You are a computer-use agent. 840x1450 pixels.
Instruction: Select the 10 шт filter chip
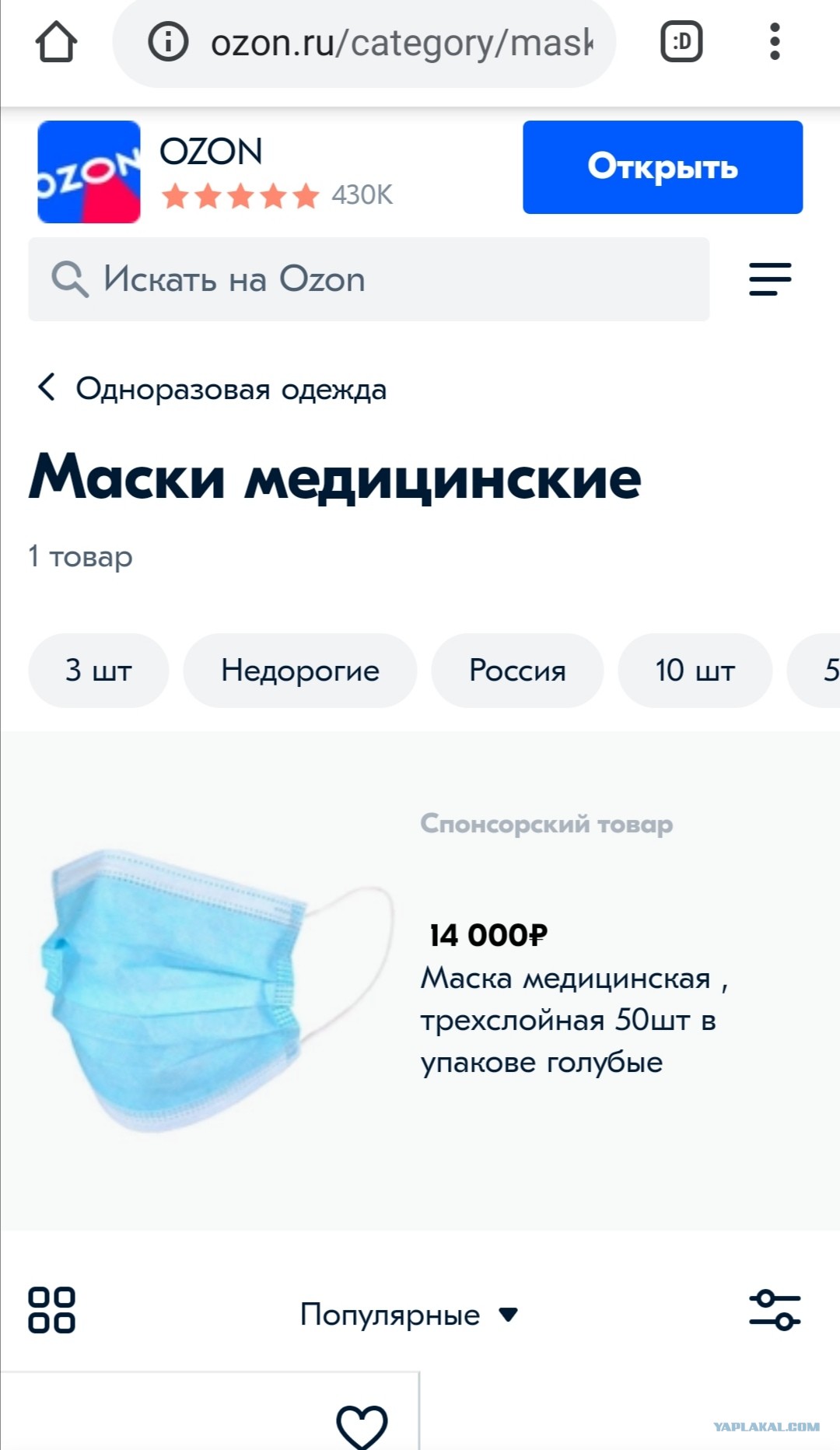point(695,671)
